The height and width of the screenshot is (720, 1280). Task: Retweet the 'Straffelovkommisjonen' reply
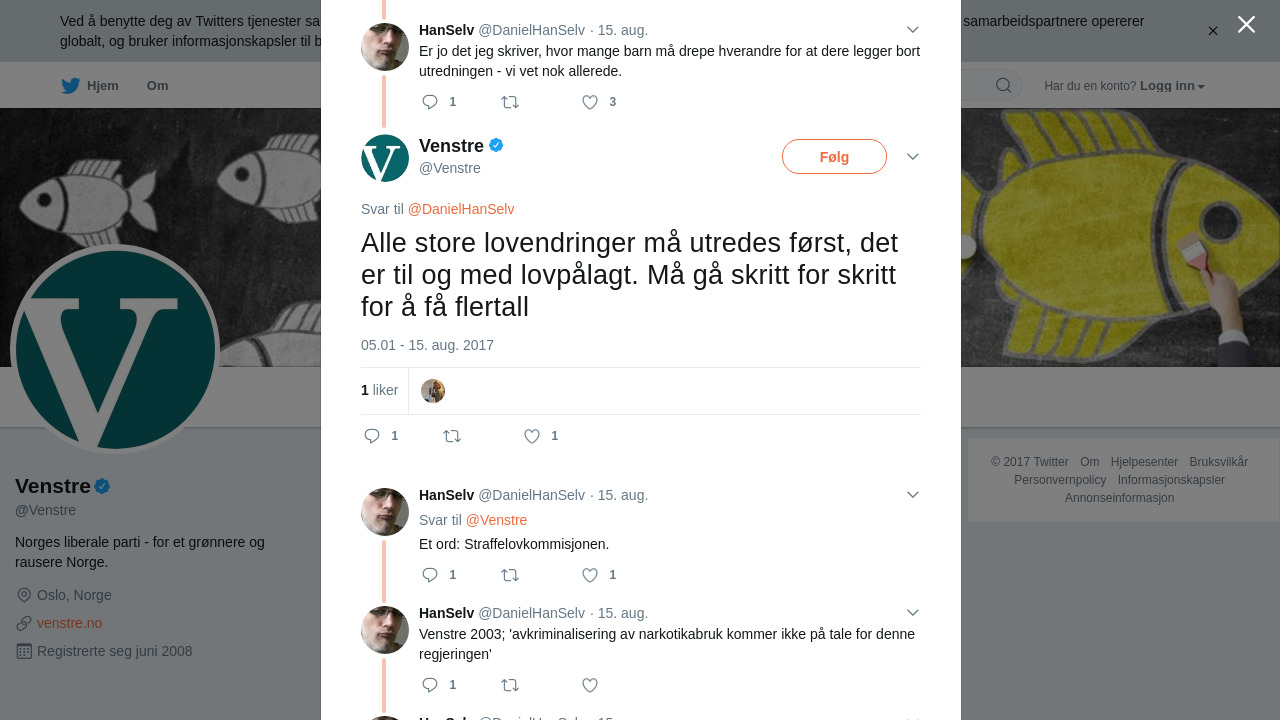click(x=510, y=575)
